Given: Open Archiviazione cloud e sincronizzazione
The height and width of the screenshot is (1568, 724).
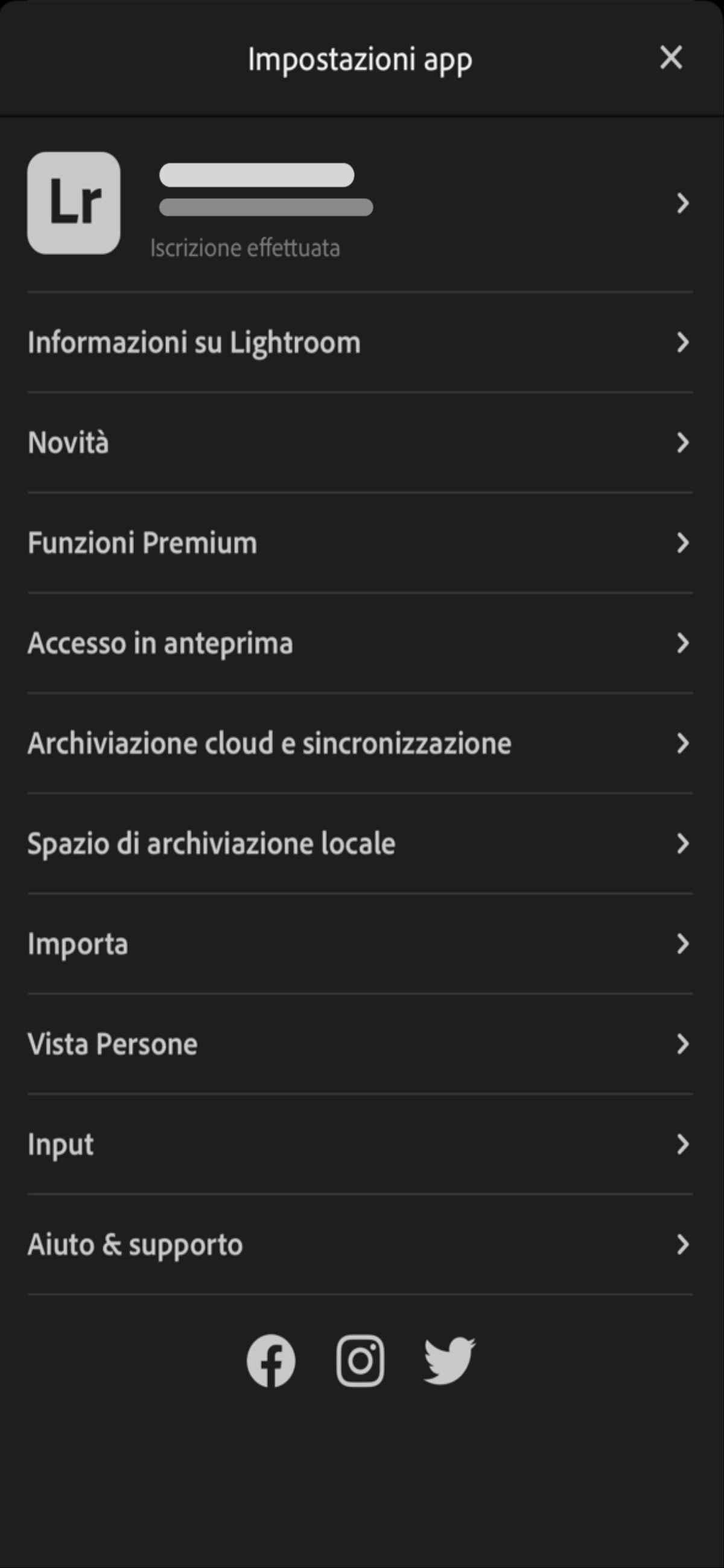Looking at the screenshot, I should pyautogui.click(x=361, y=742).
